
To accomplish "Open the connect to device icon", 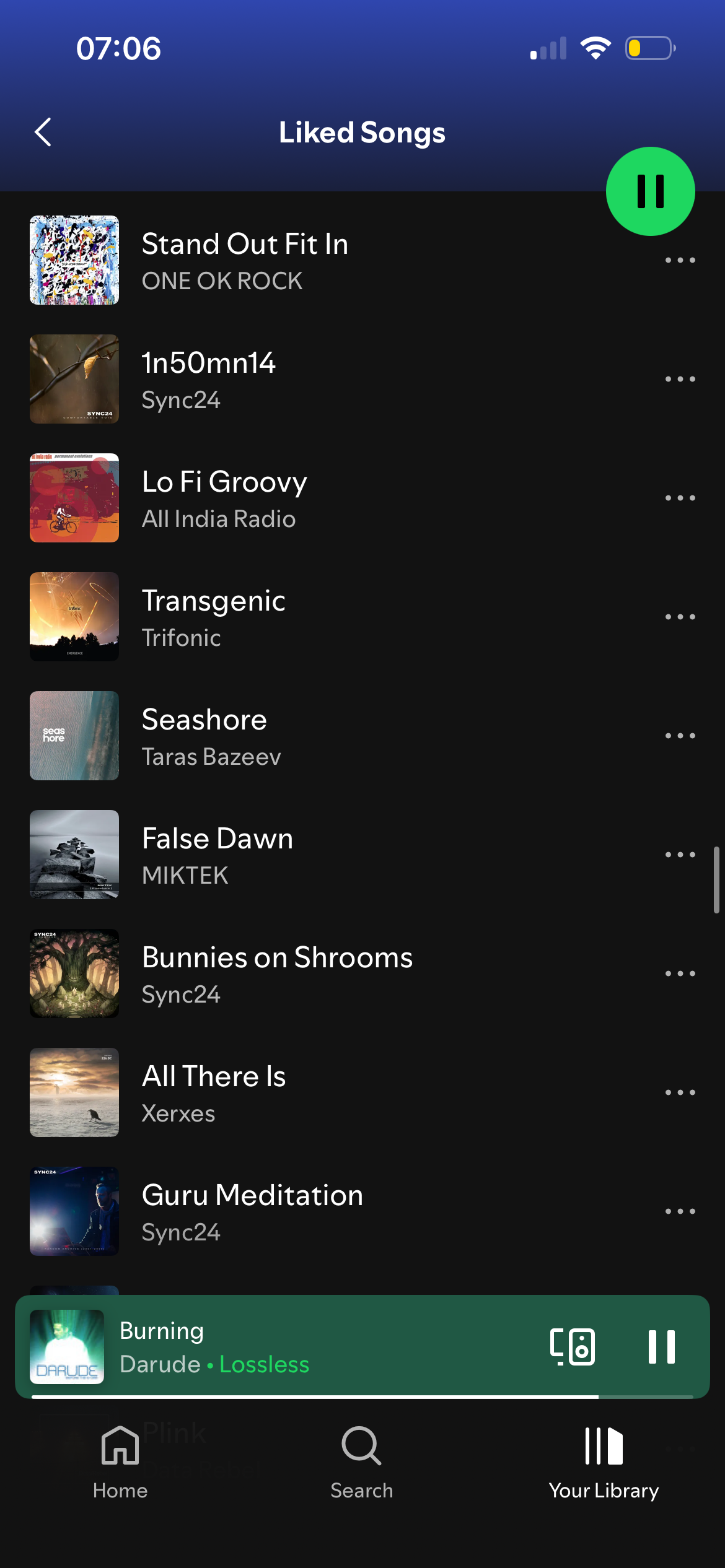I will tap(572, 1347).
